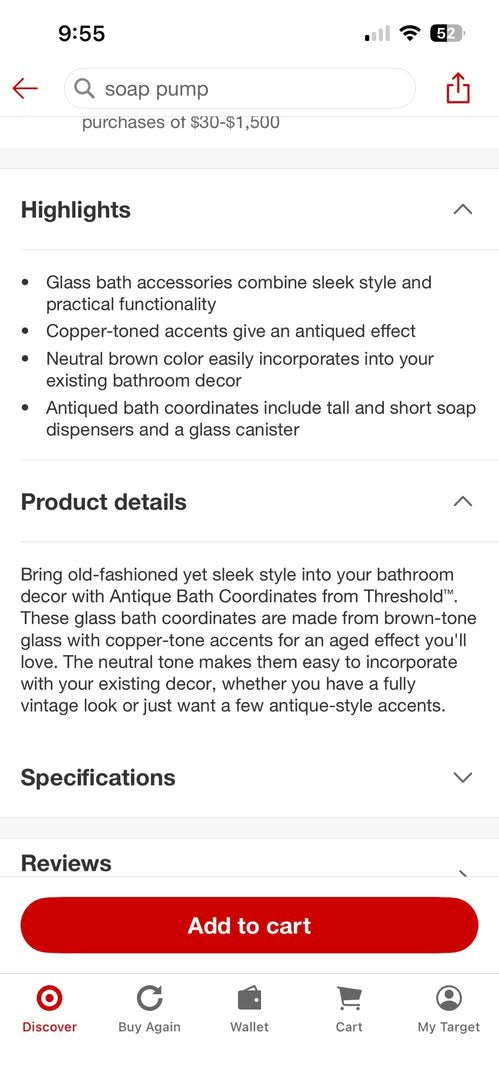Open the Wallet tab
The height and width of the screenshot is (1080, 499).
[x=250, y=1009]
